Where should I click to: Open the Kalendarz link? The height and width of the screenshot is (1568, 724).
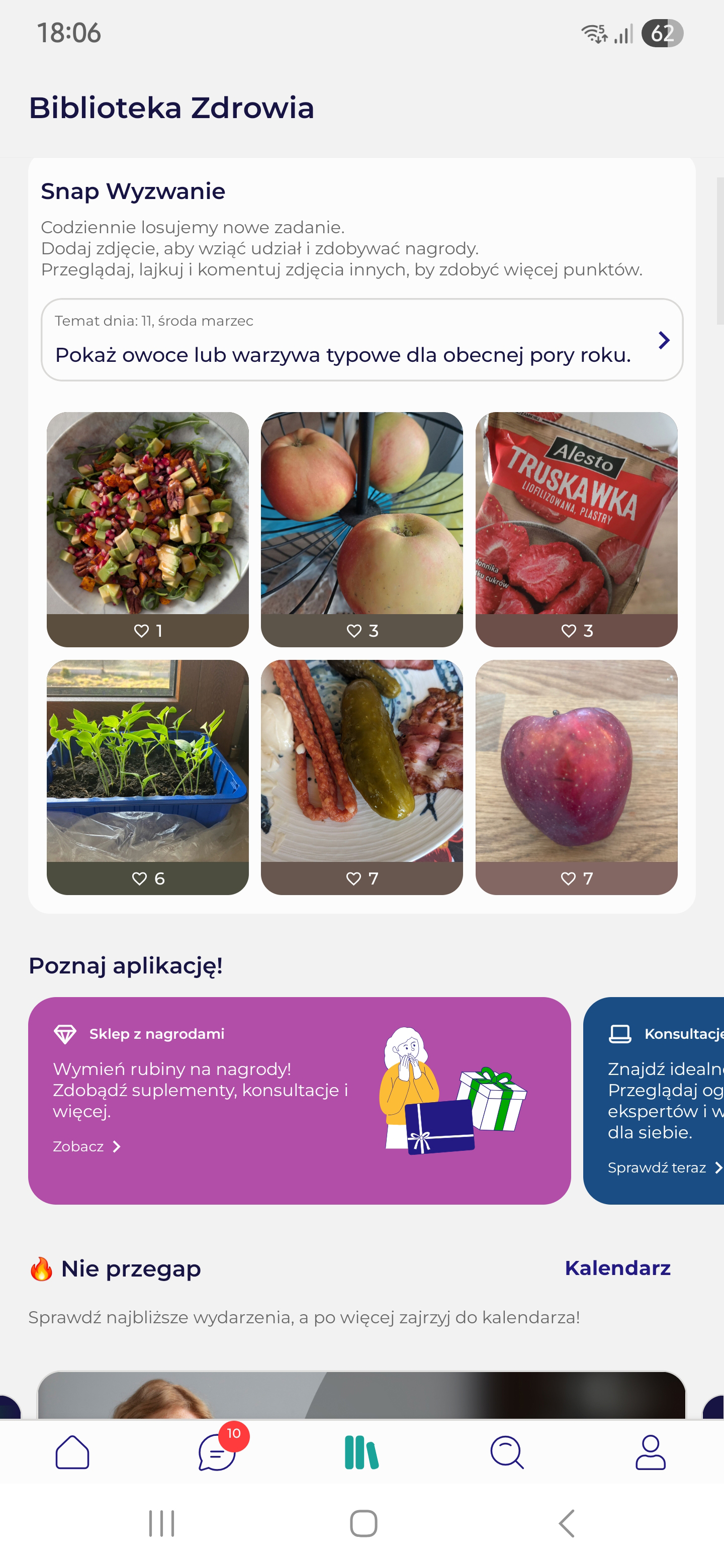(617, 1268)
